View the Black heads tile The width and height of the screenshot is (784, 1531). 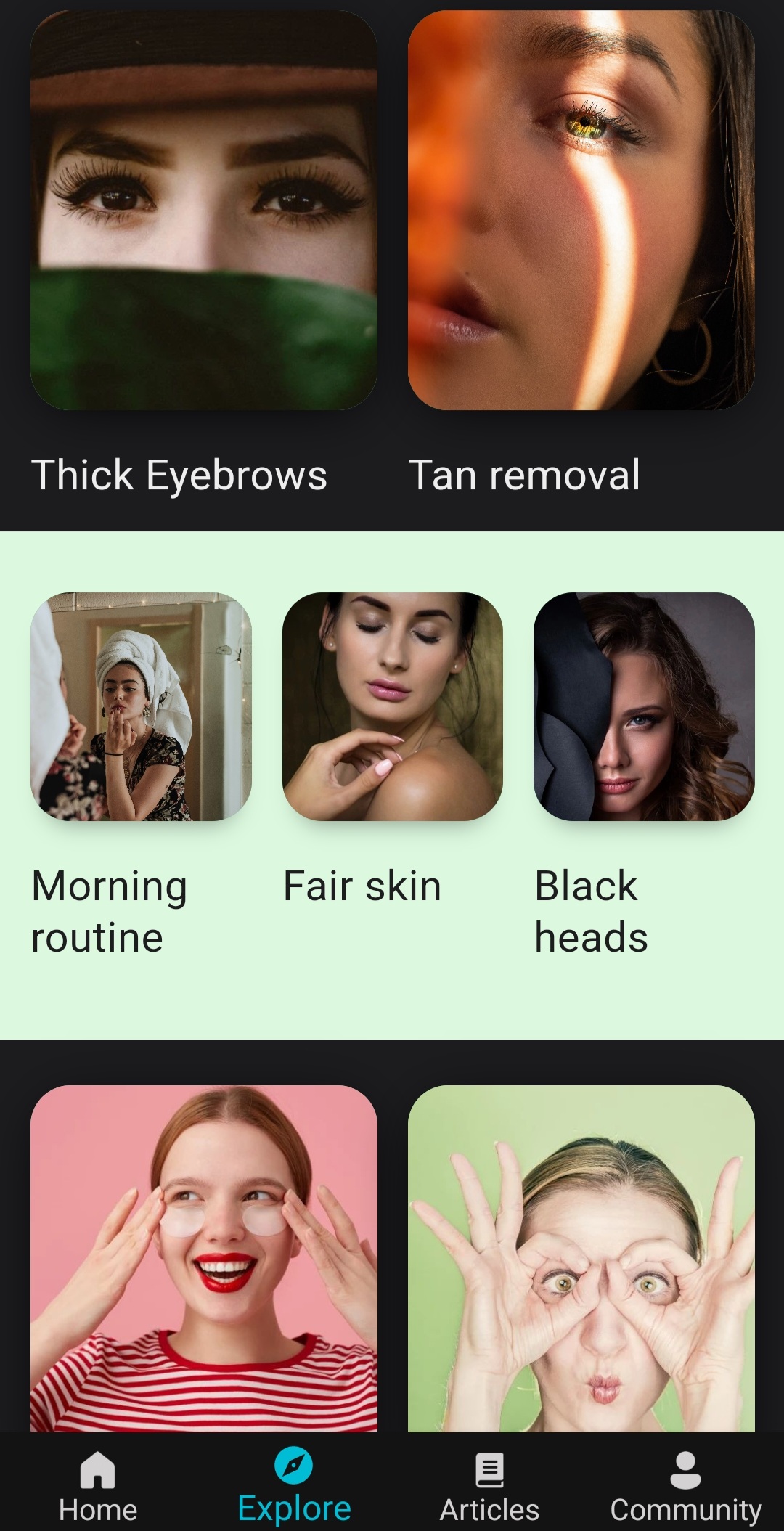point(644,706)
